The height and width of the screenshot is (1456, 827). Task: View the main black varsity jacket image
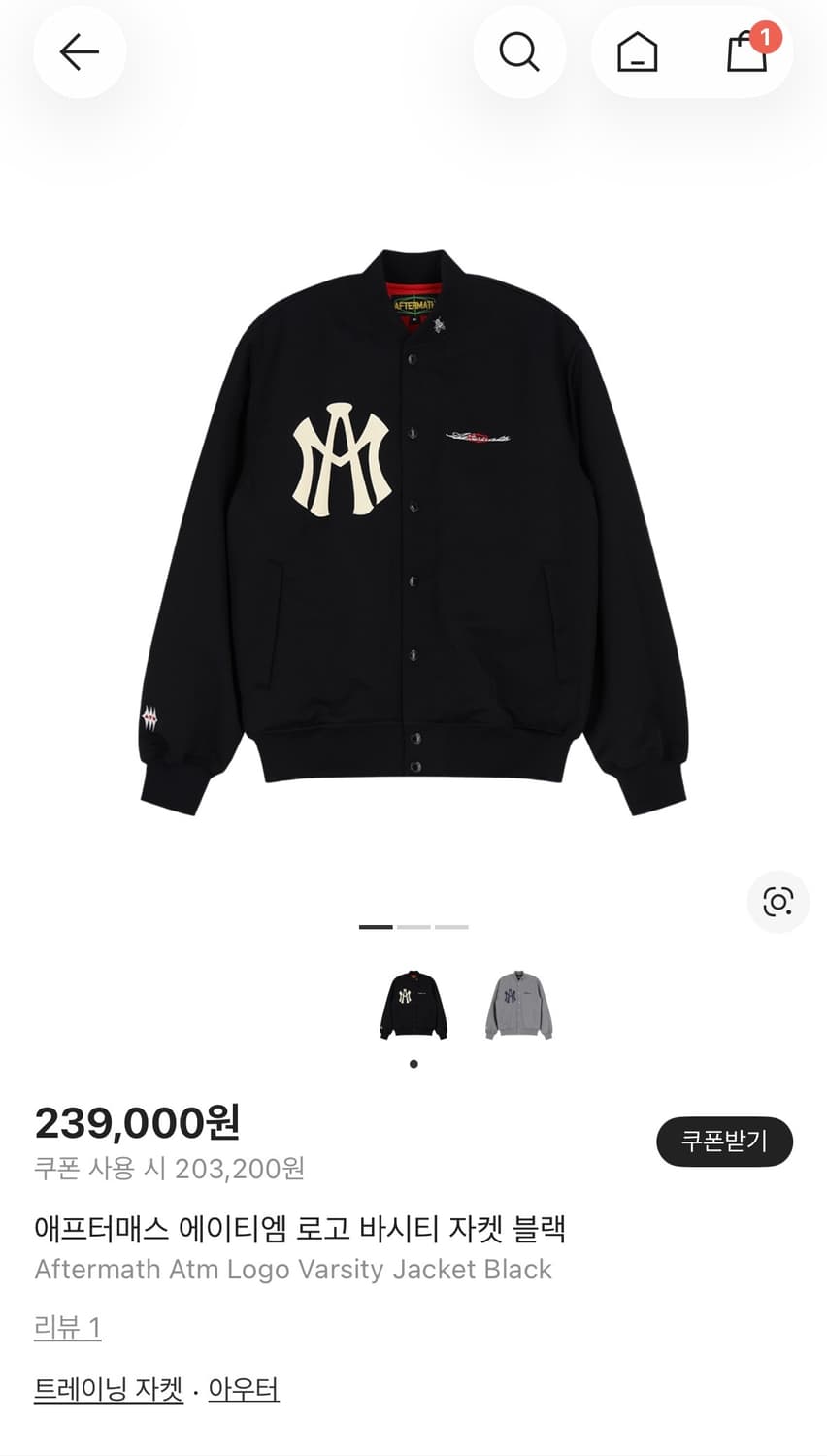click(x=413, y=534)
